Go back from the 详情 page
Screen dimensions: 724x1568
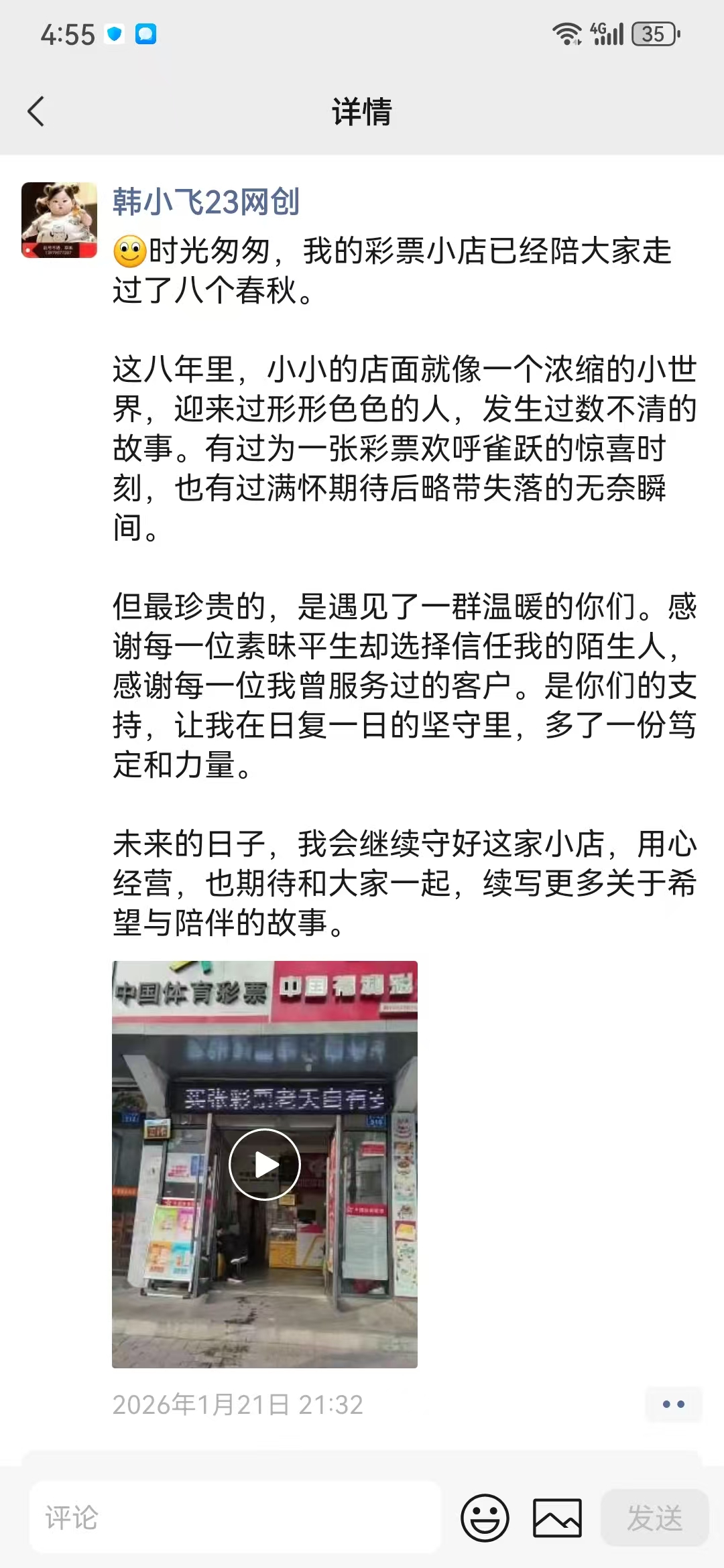[x=36, y=111]
